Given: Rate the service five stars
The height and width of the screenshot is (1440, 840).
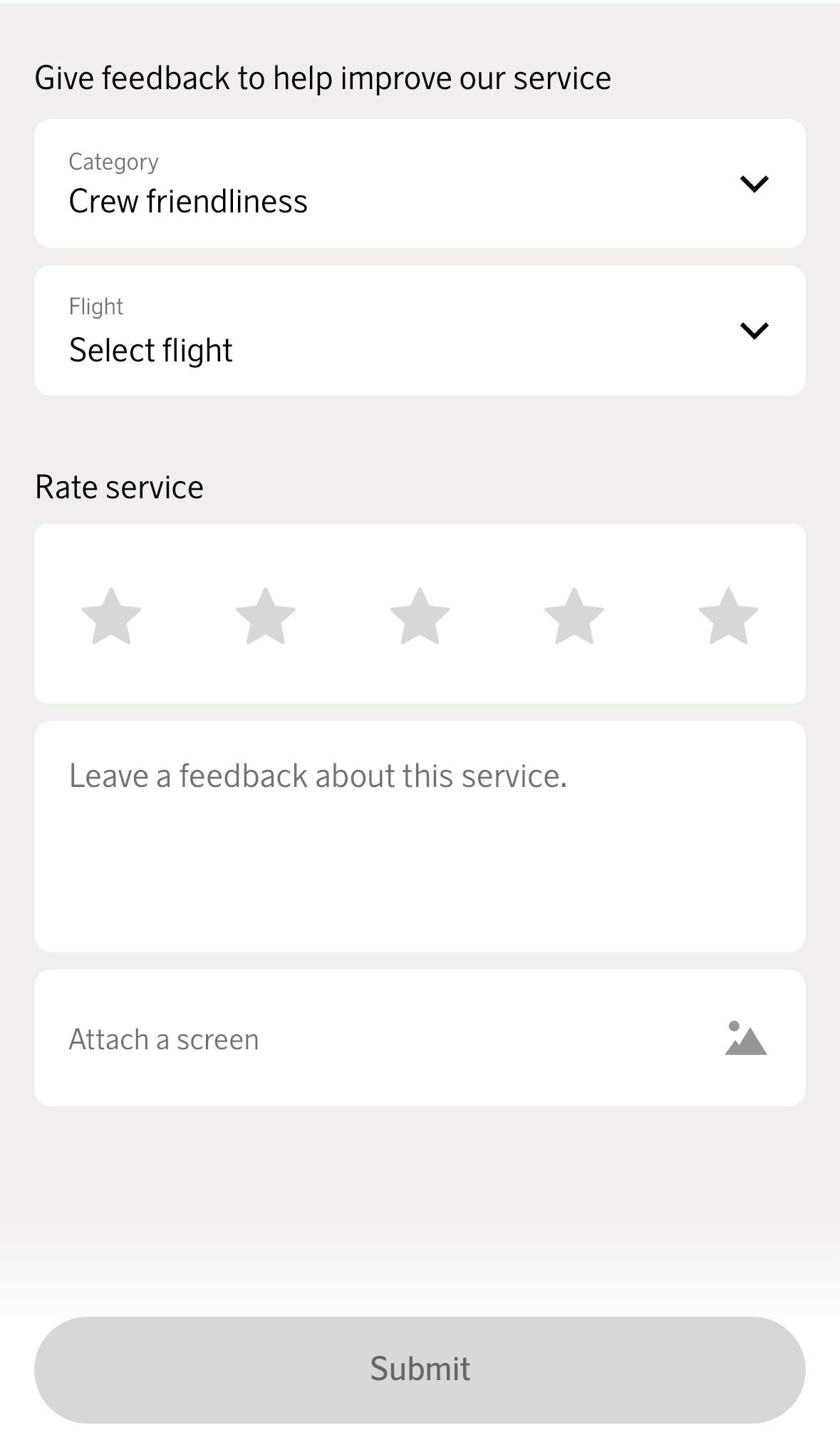Looking at the screenshot, I should 728,616.
